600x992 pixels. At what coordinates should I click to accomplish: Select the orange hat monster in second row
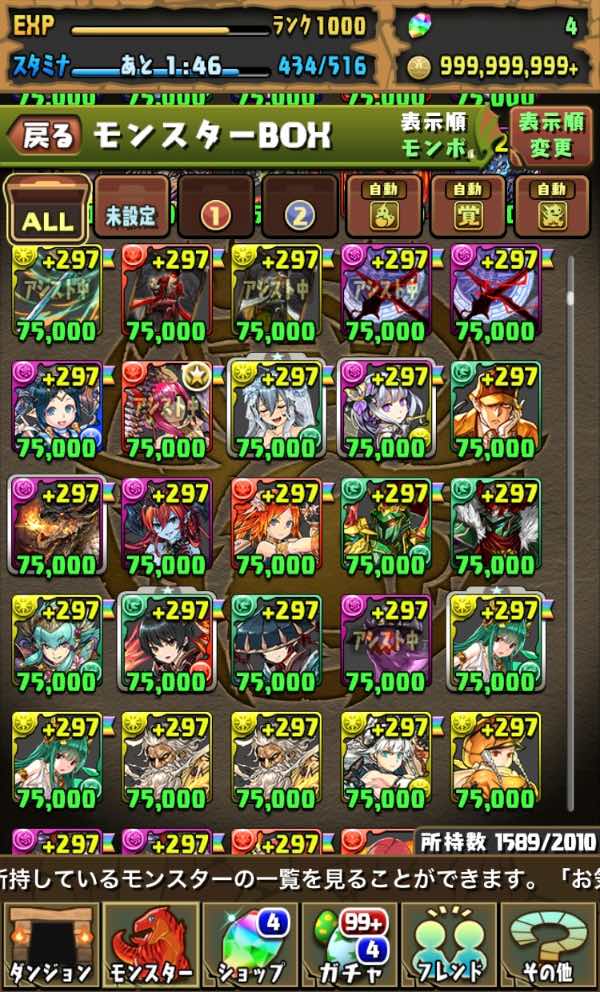pos(494,411)
